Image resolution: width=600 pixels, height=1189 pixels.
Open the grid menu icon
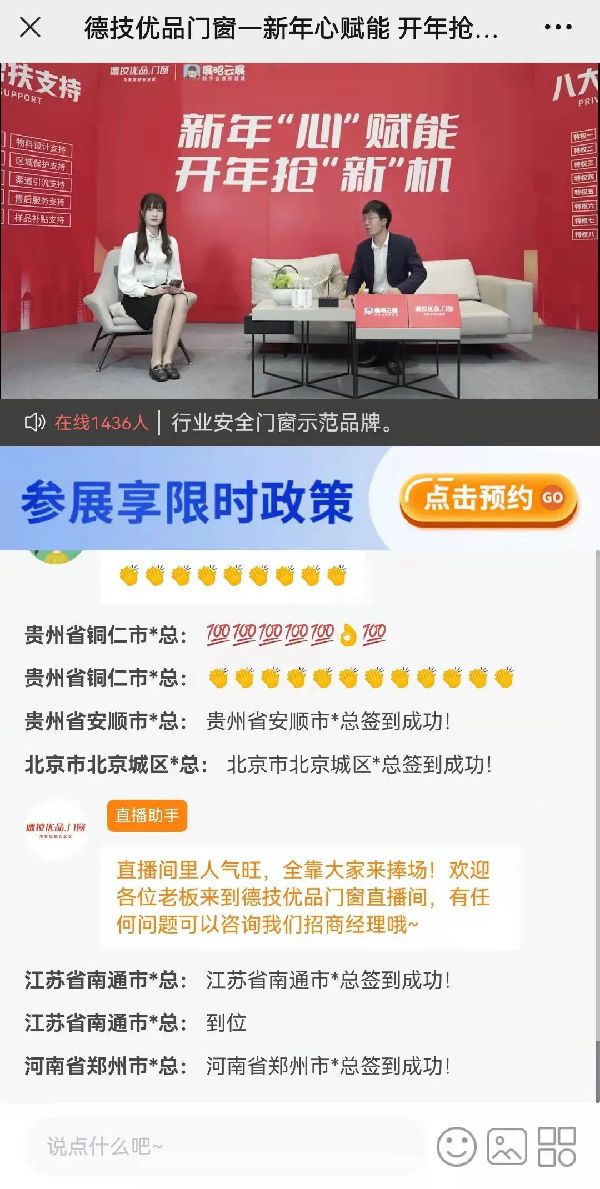click(557, 1146)
